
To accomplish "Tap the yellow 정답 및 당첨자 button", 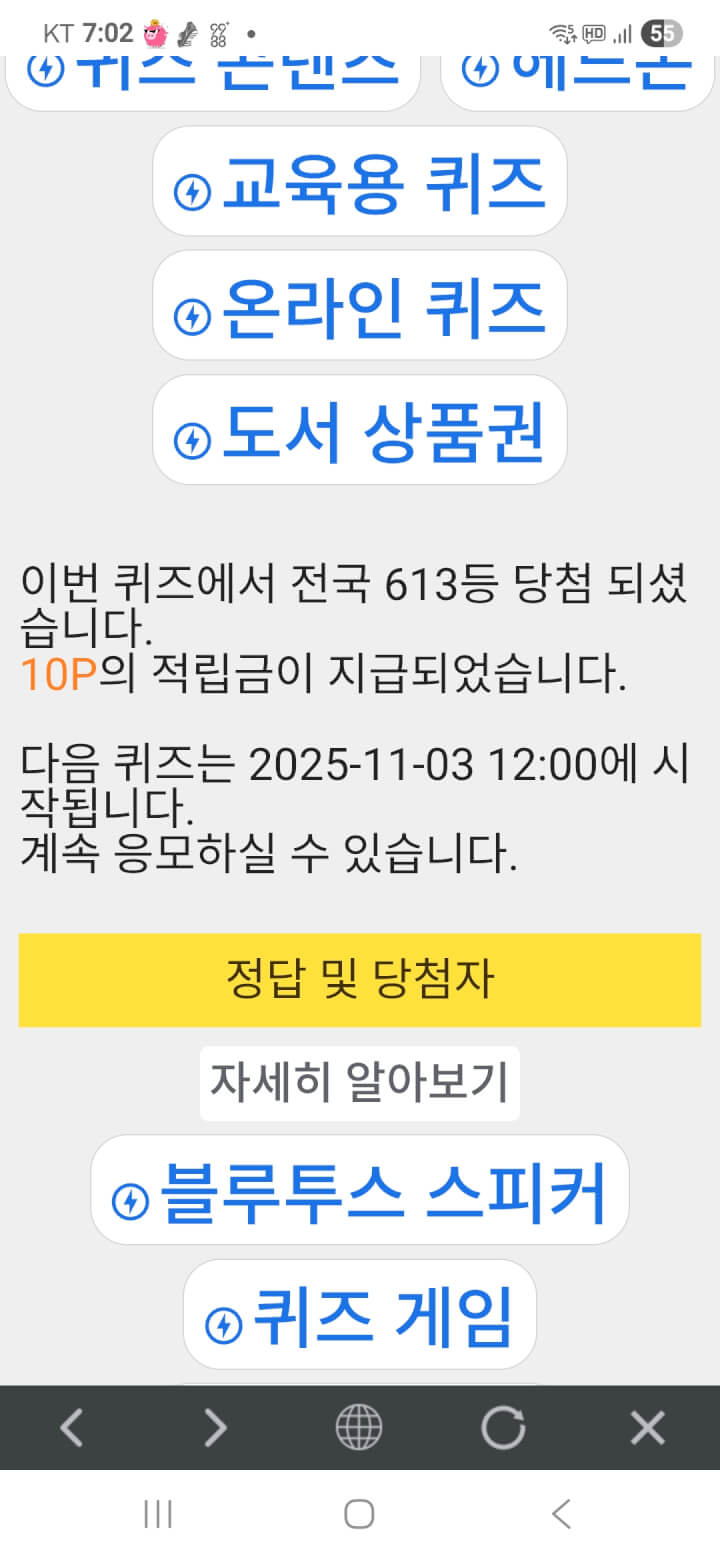I will click(x=360, y=980).
